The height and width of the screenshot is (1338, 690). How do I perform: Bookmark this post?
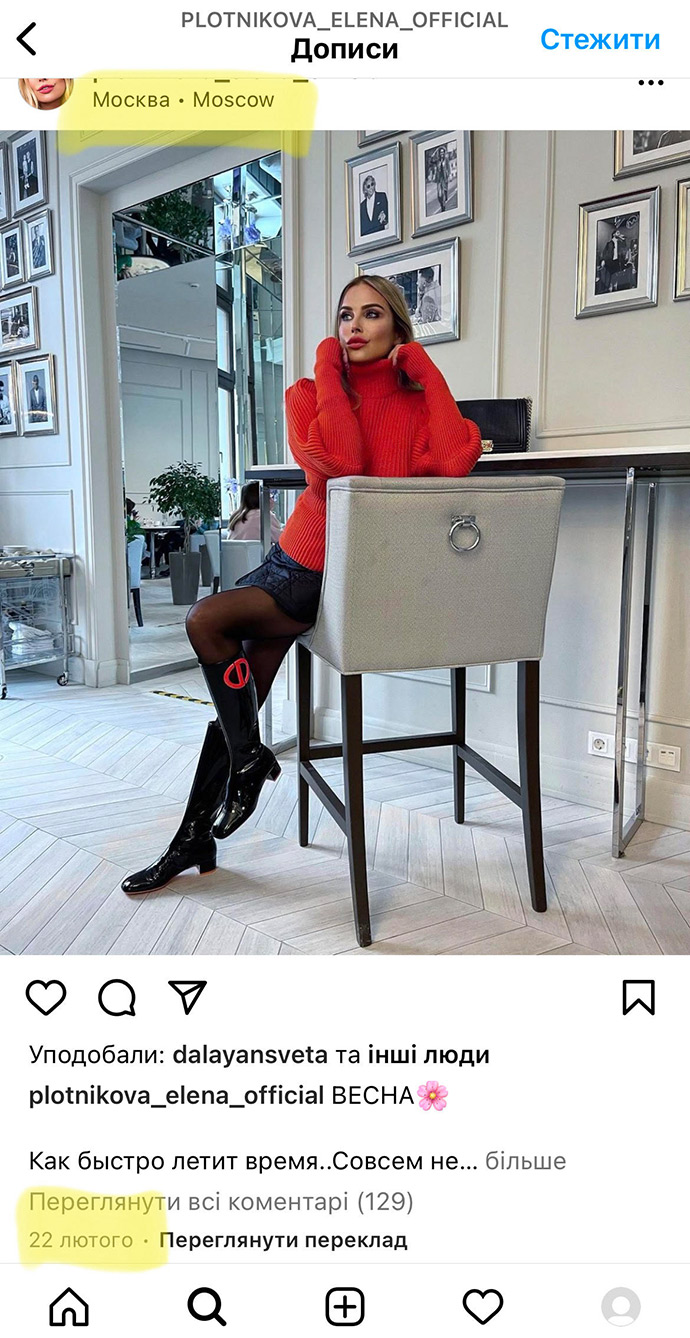coord(638,997)
